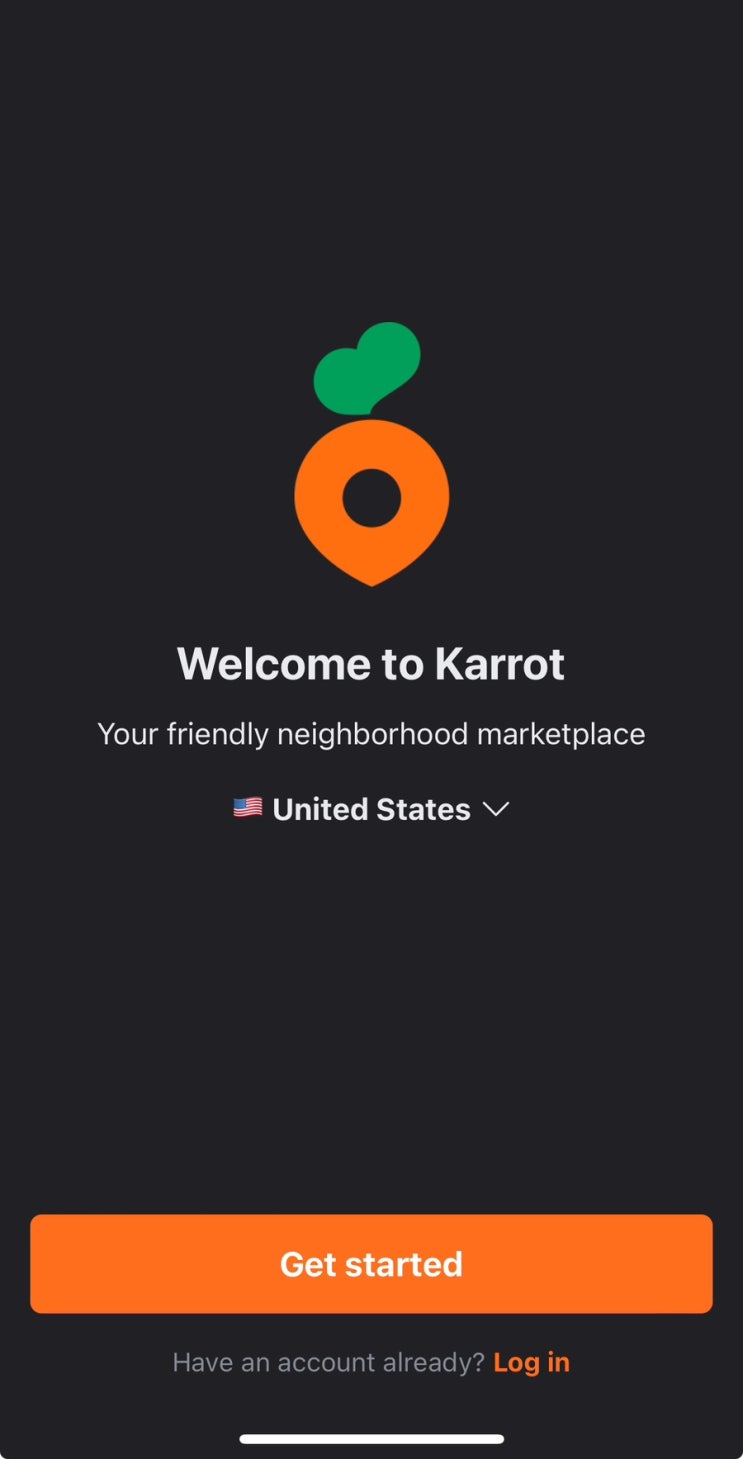Tap the Get started button

pos(371,1263)
